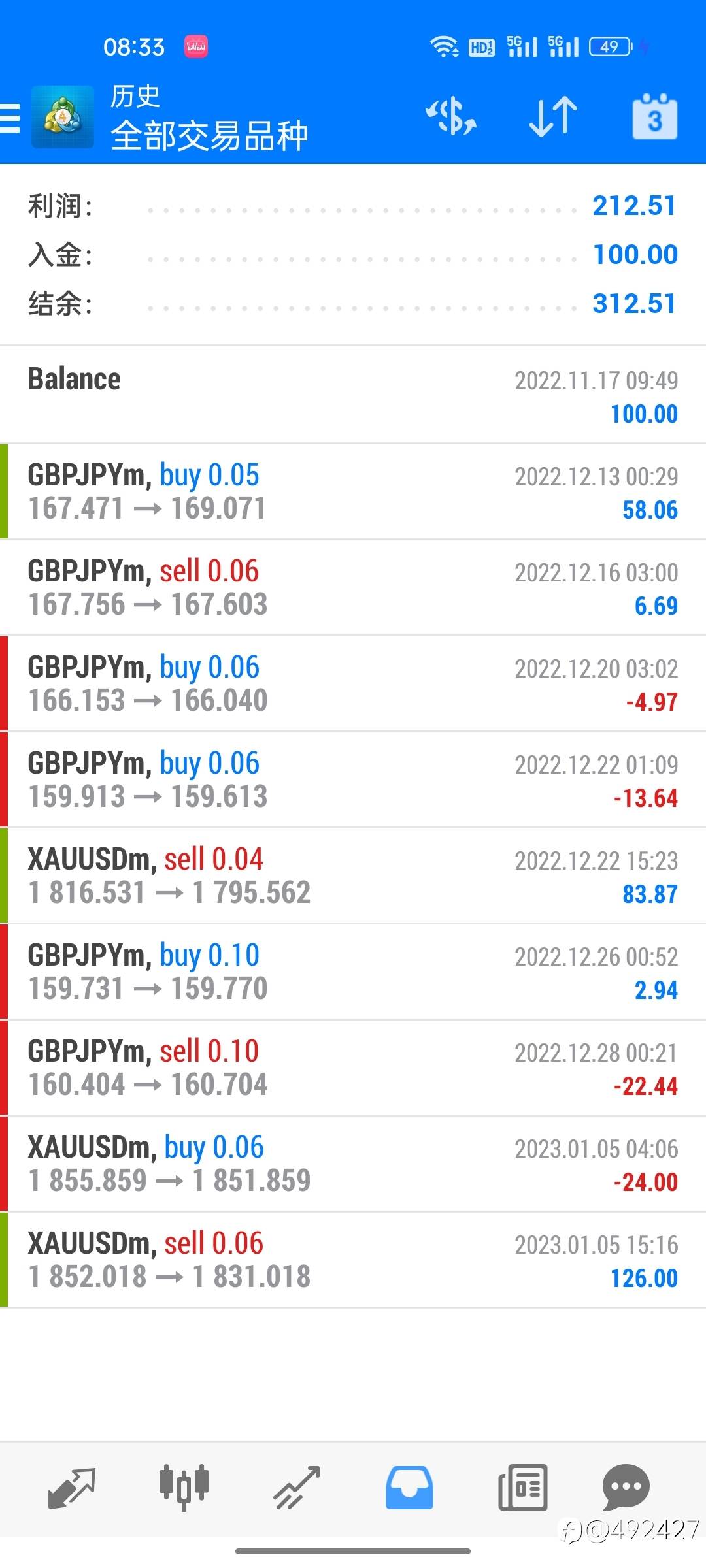Open the chat messages tab
The width and height of the screenshot is (706, 1568).
626,1488
